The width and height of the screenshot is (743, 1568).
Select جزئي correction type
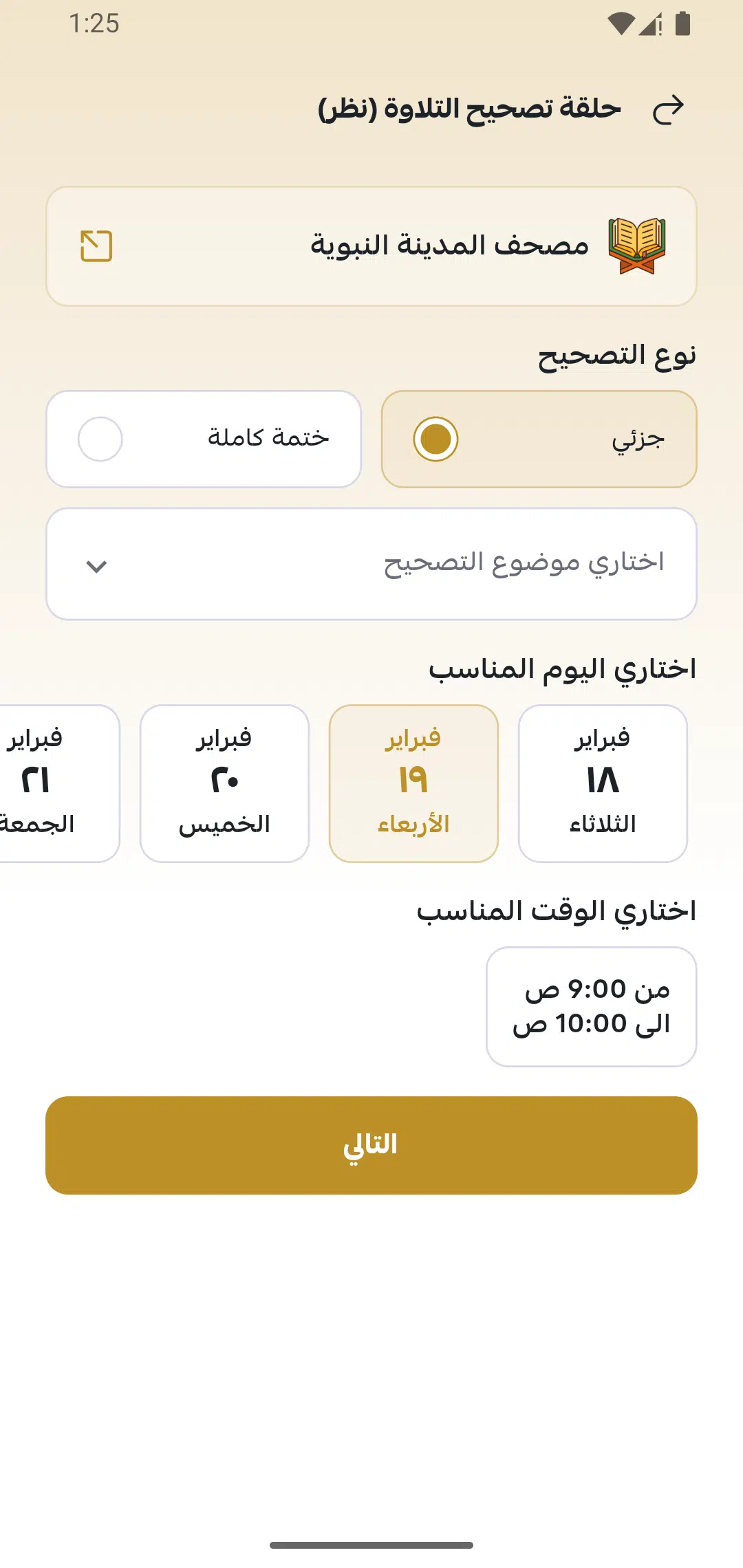click(x=539, y=439)
